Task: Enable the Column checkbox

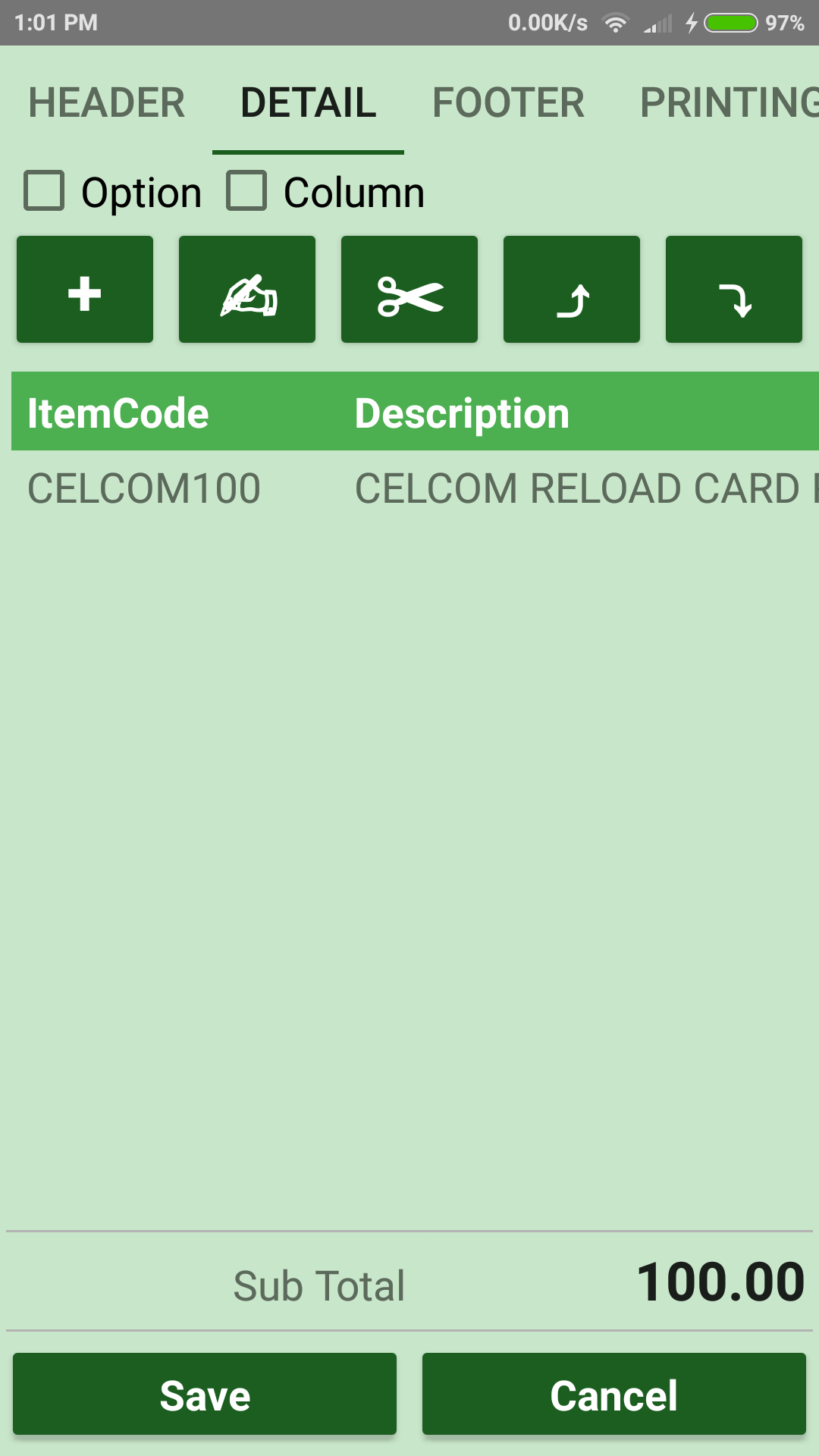Action: pyautogui.click(x=246, y=190)
